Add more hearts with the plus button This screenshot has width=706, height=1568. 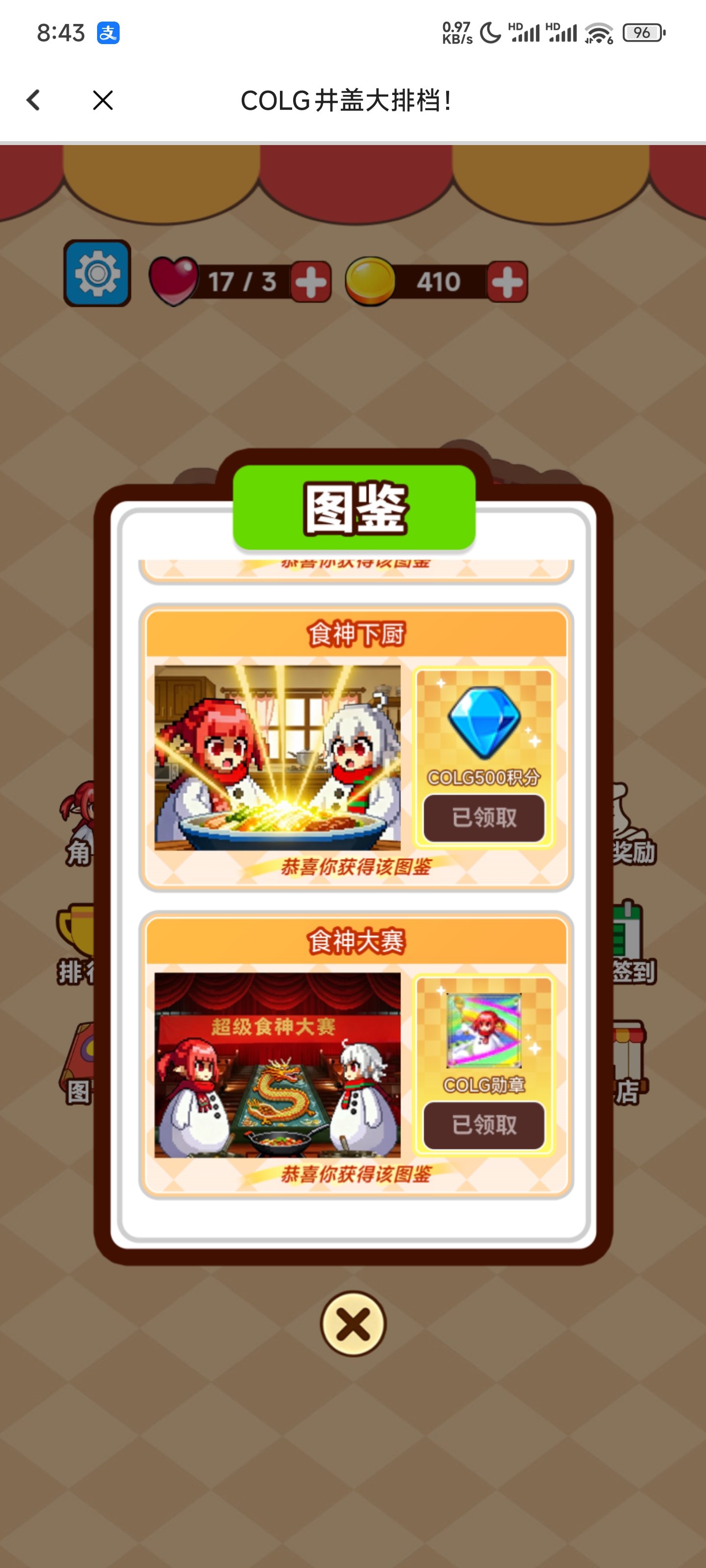click(311, 282)
